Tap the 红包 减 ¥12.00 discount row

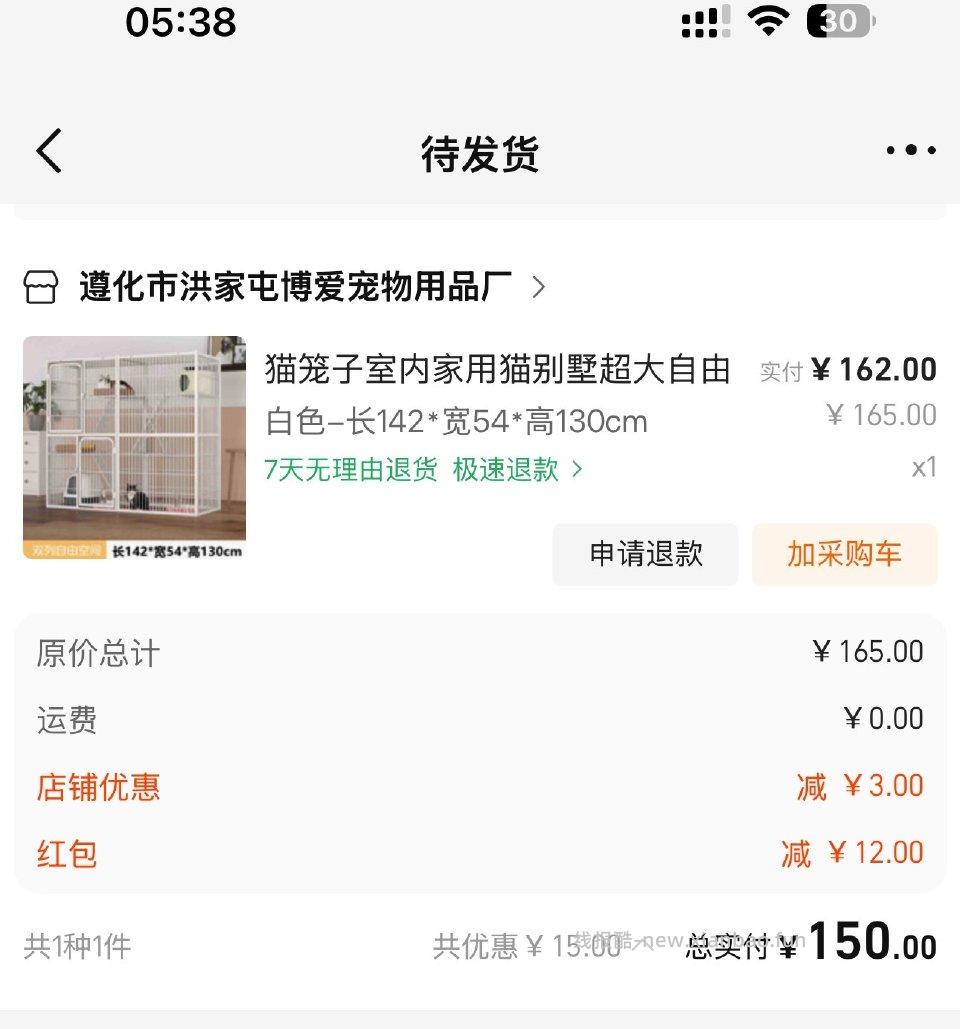(x=480, y=853)
